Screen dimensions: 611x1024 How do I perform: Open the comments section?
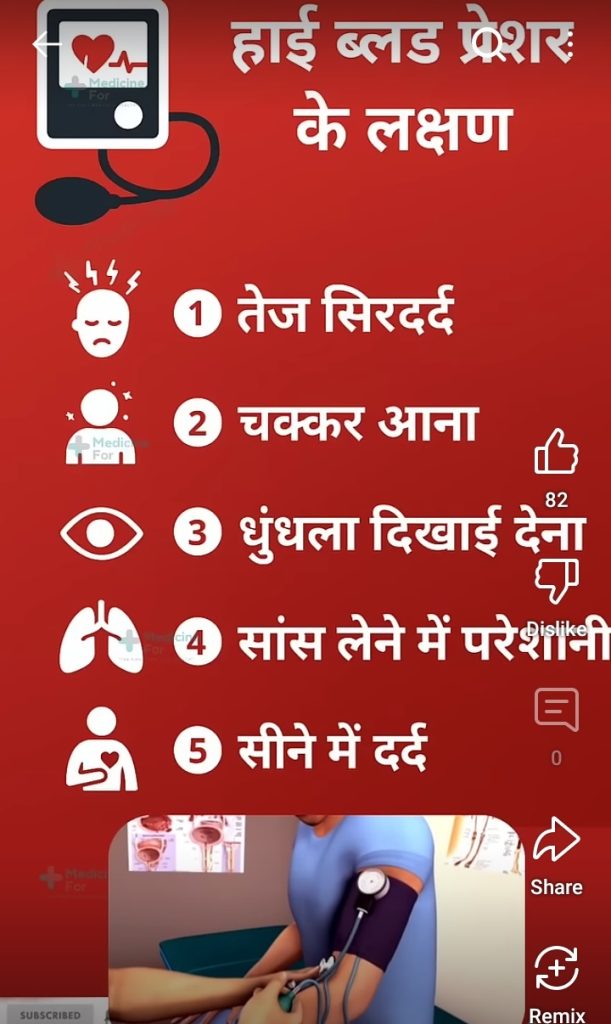point(556,709)
